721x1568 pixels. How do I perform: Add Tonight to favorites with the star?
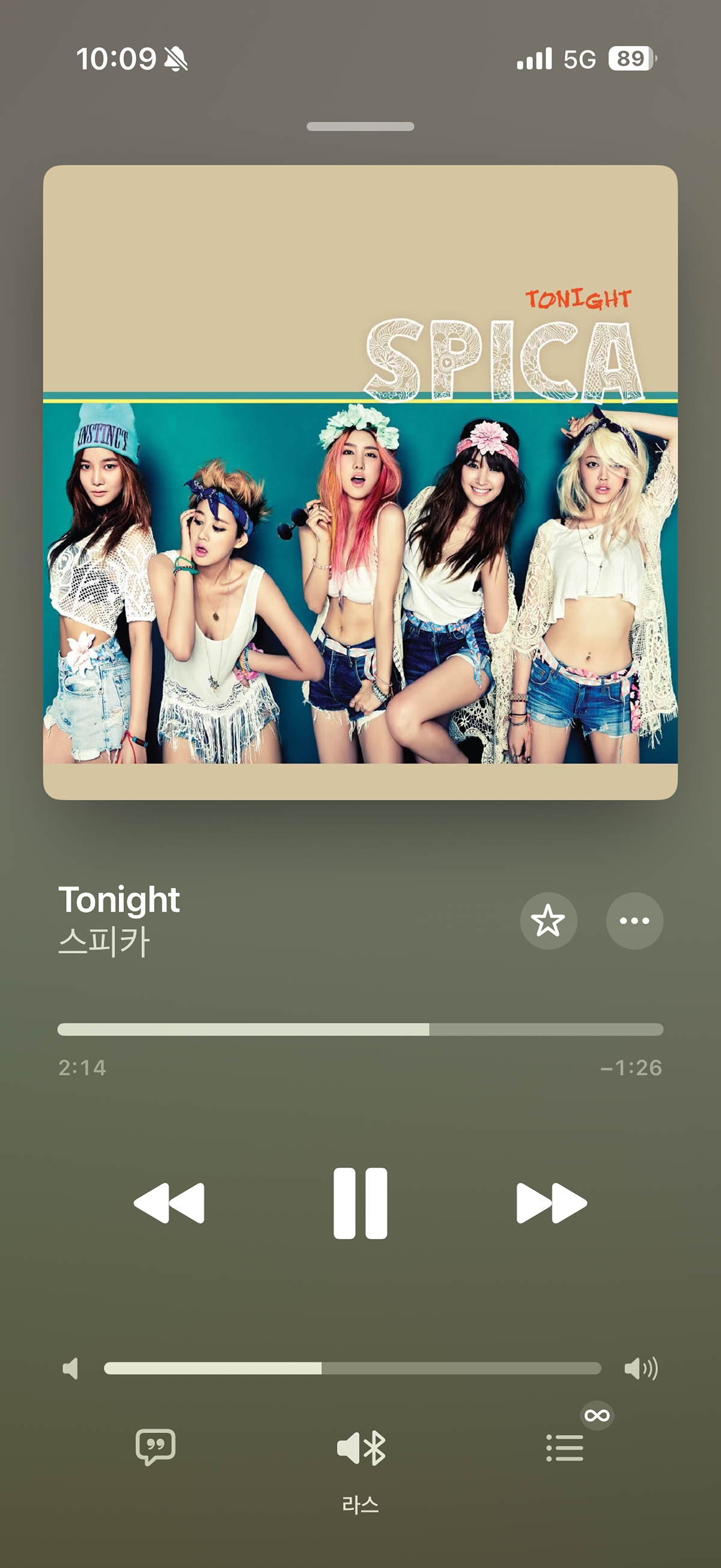548,920
